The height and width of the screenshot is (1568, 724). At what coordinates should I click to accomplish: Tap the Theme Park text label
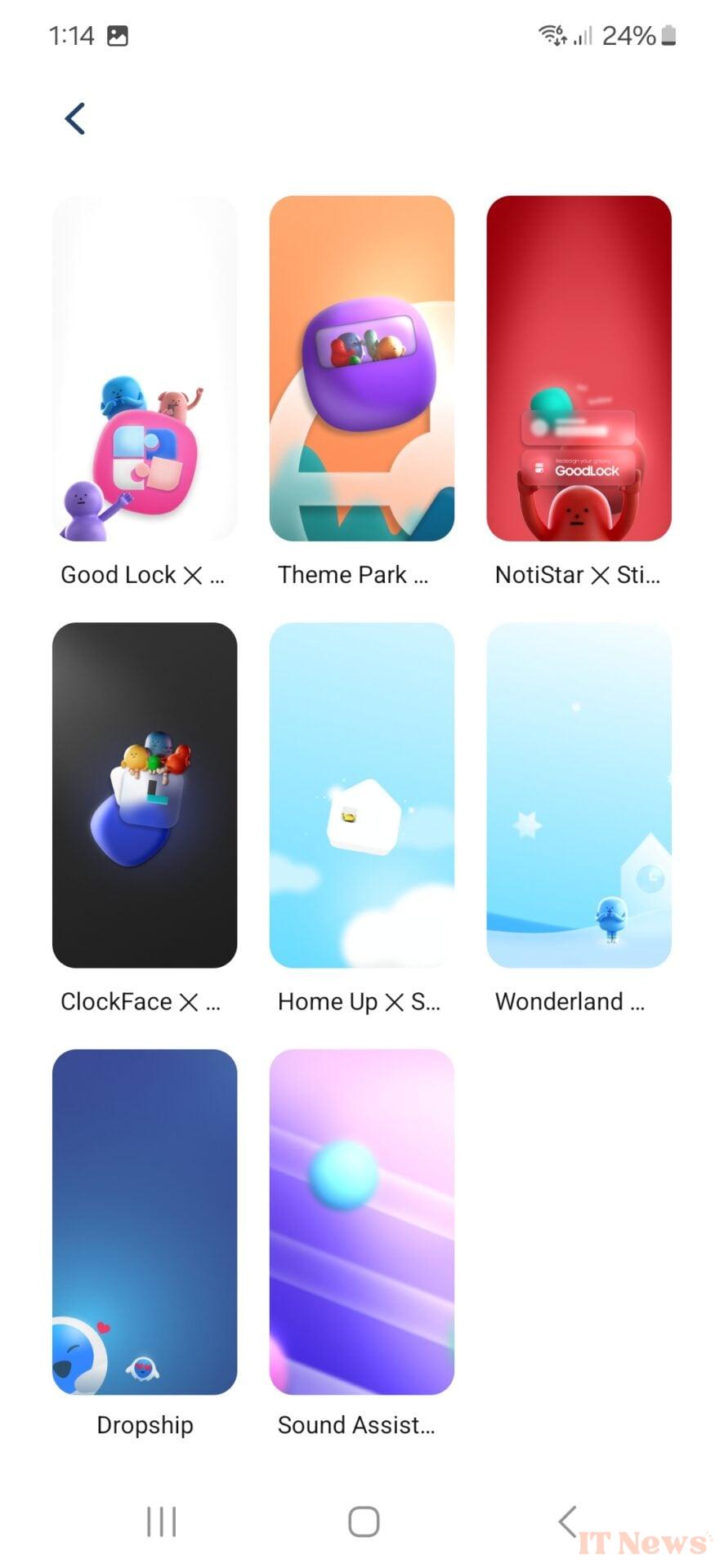tap(353, 574)
